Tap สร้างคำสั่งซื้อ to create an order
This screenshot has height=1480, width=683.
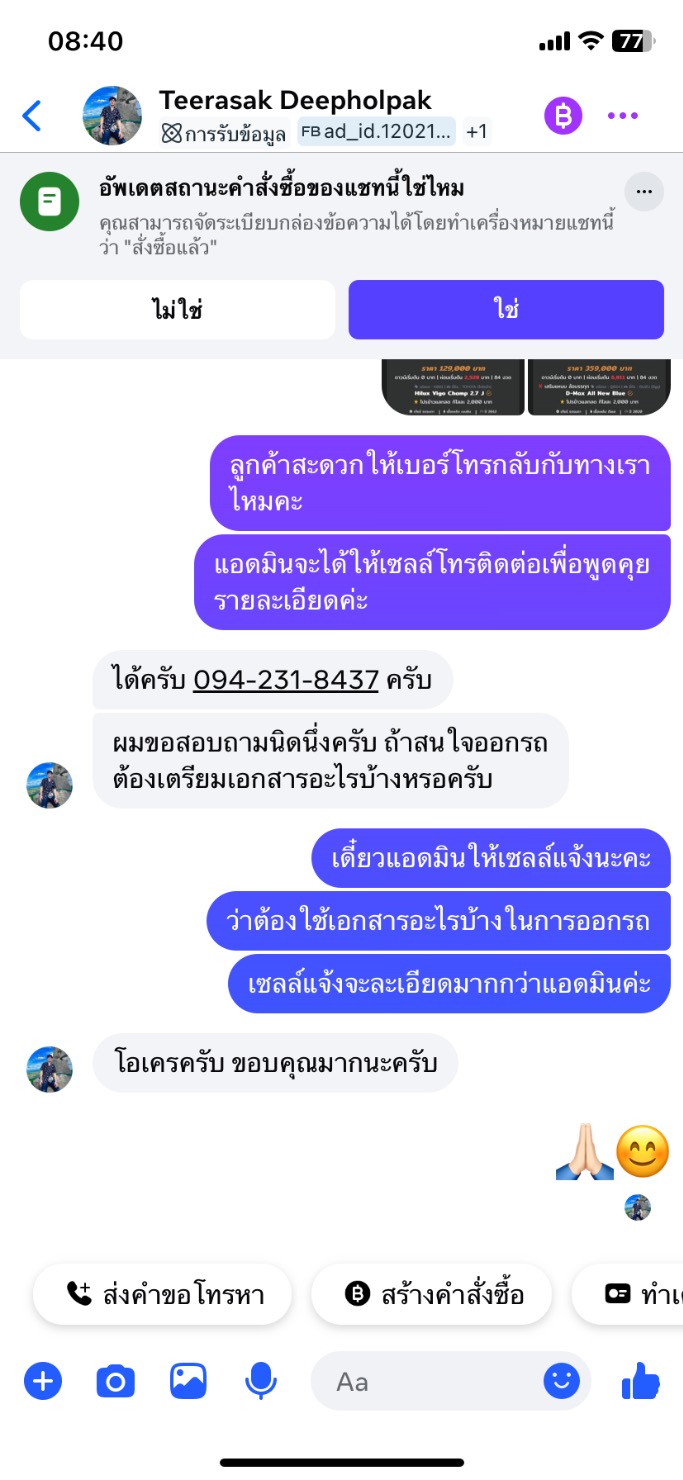433,1294
